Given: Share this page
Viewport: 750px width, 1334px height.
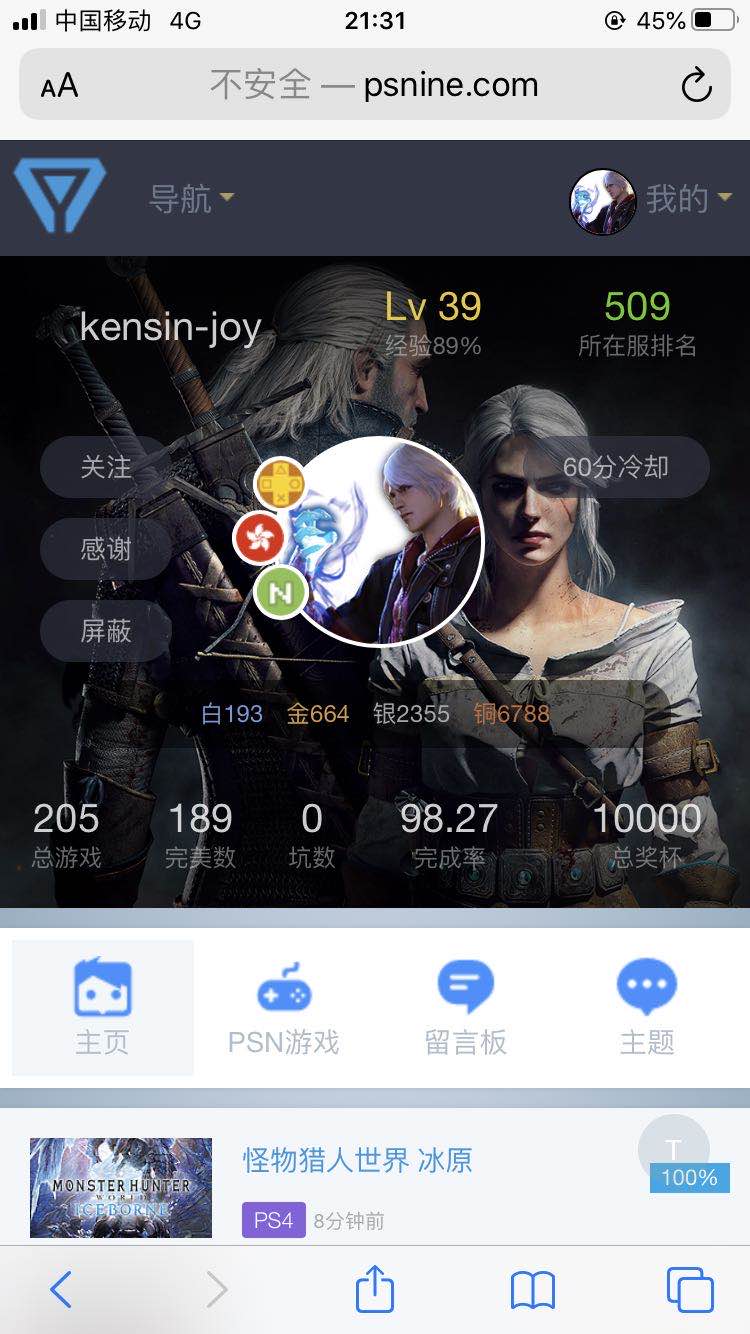Looking at the screenshot, I should click(x=375, y=1289).
